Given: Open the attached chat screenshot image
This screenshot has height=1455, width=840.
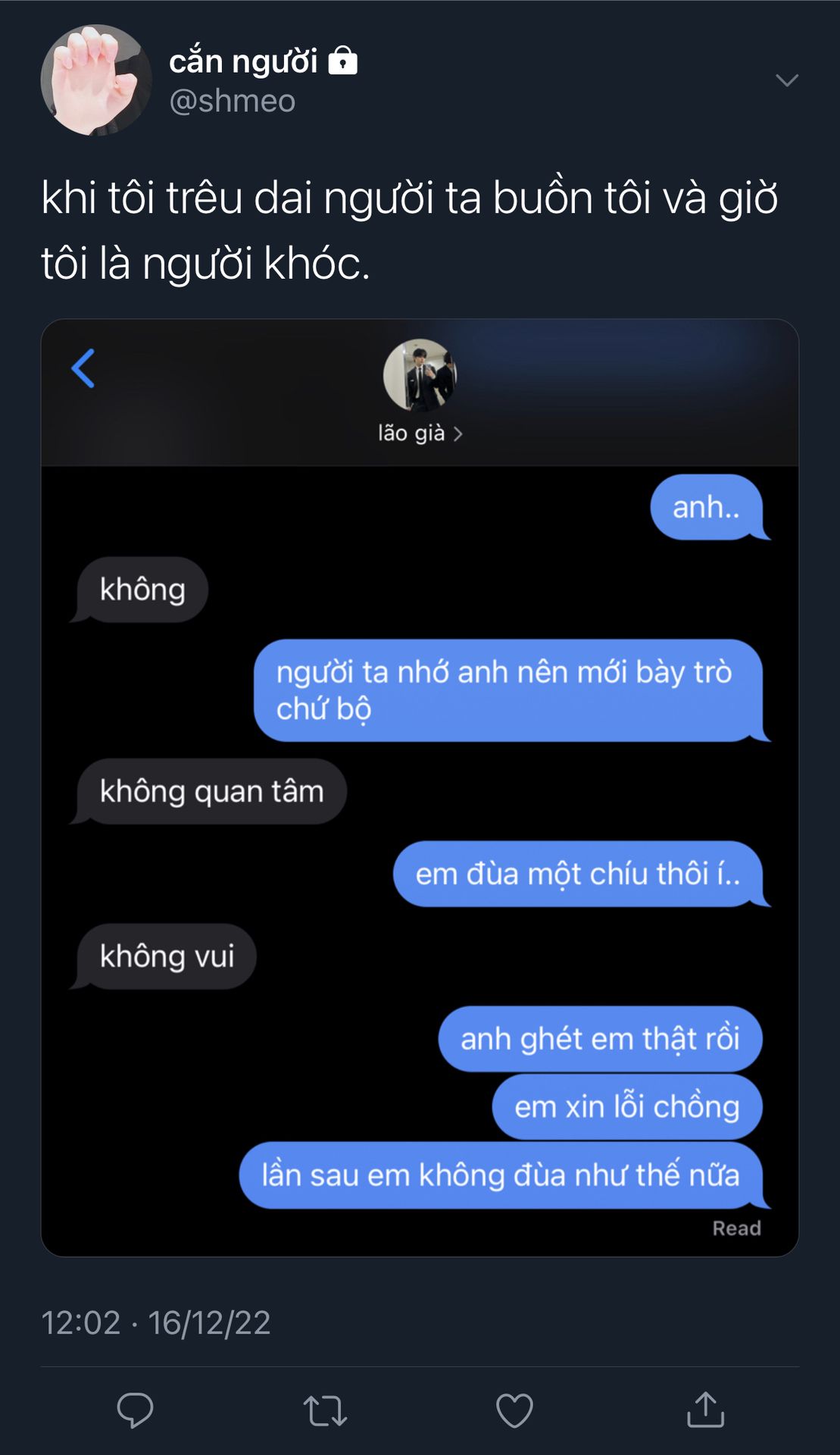Looking at the screenshot, I should click(x=420, y=787).
